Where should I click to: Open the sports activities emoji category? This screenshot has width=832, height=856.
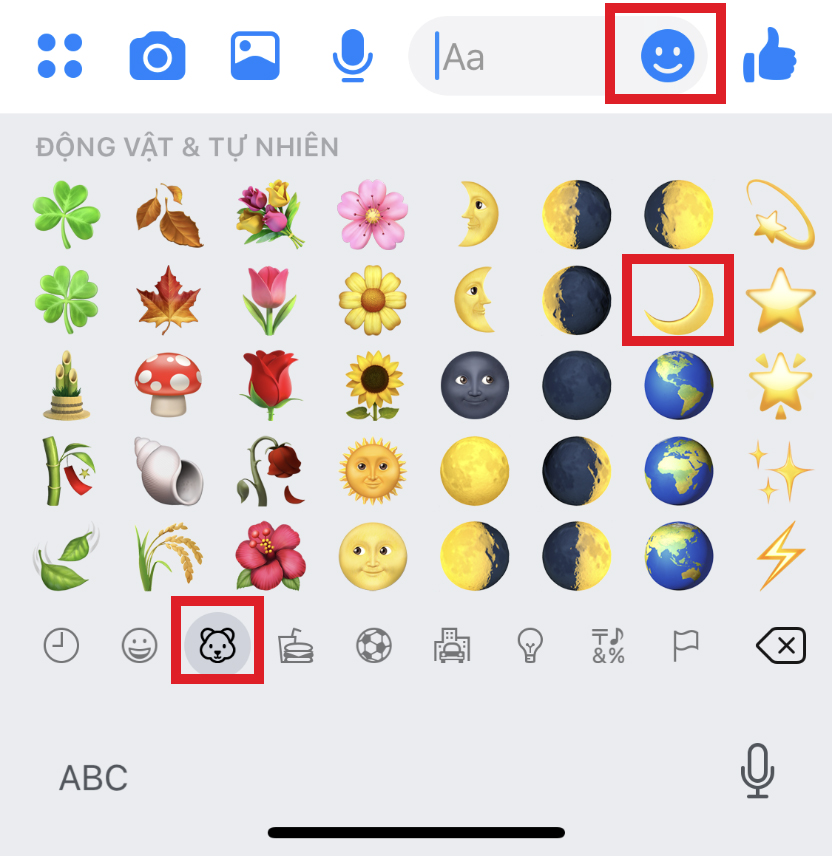[x=374, y=646]
